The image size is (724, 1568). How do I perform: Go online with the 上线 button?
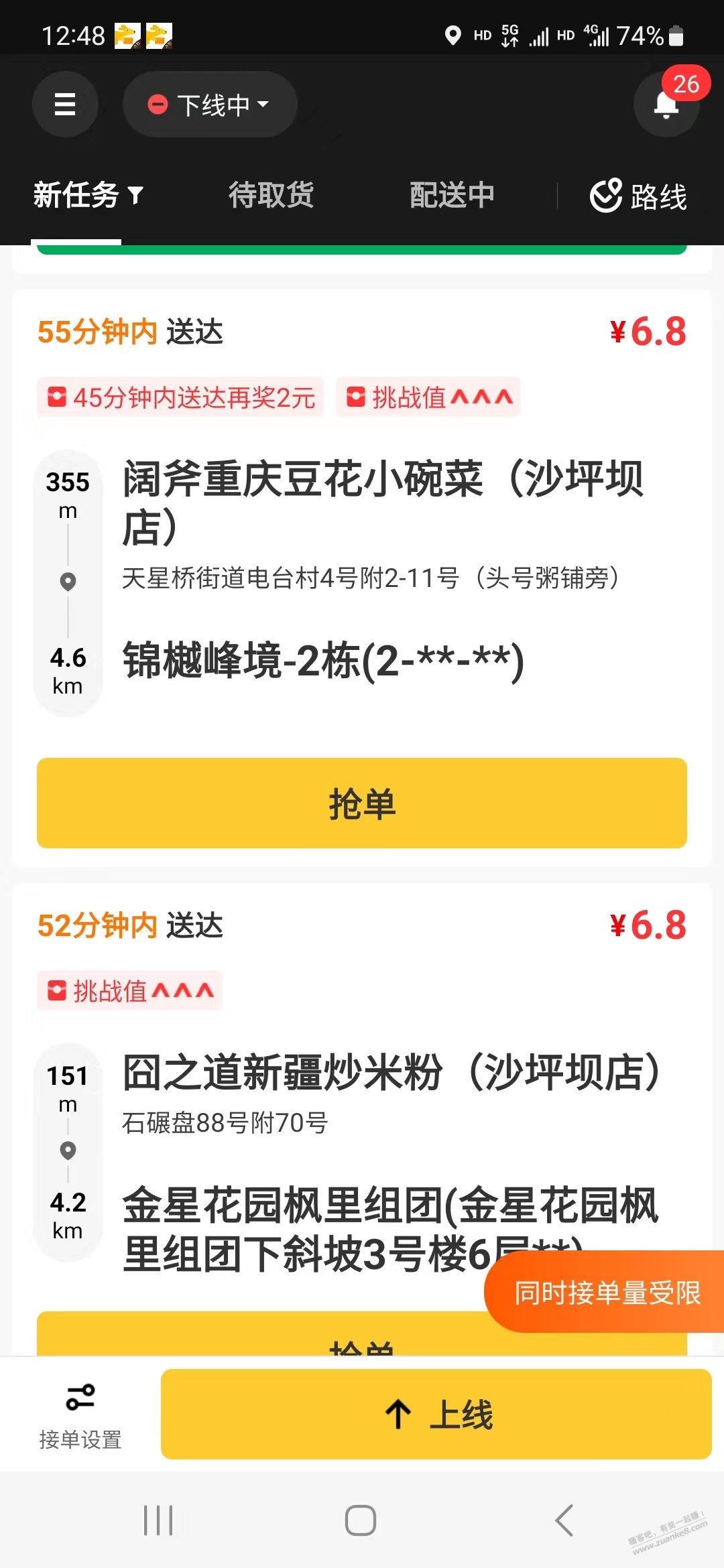(436, 1414)
